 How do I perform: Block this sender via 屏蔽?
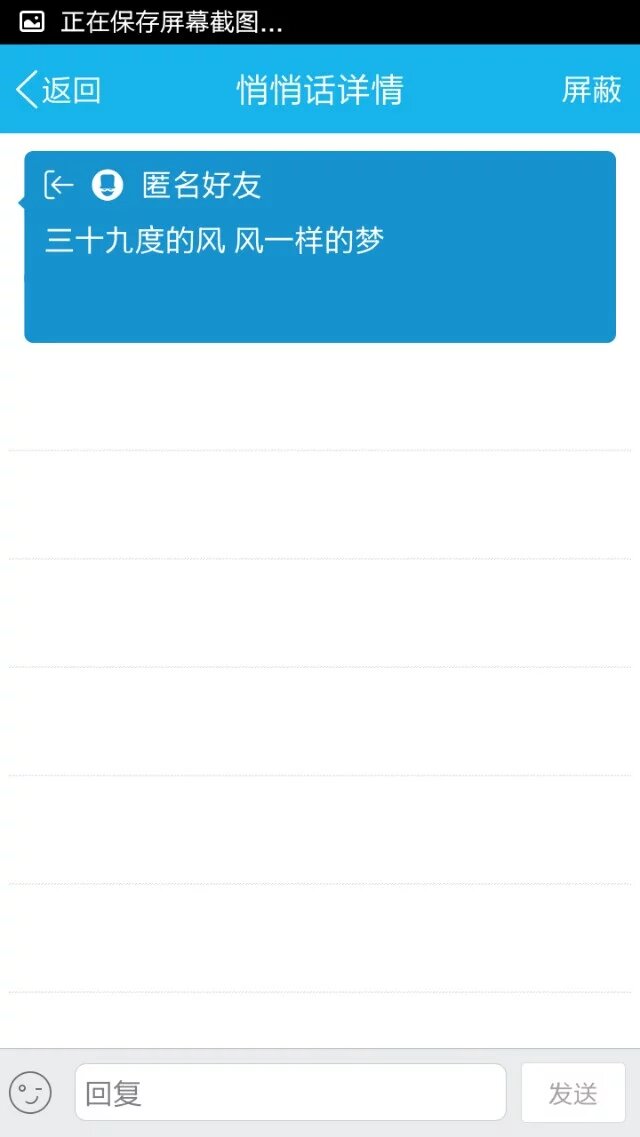pyautogui.click(x=591, y=90)
